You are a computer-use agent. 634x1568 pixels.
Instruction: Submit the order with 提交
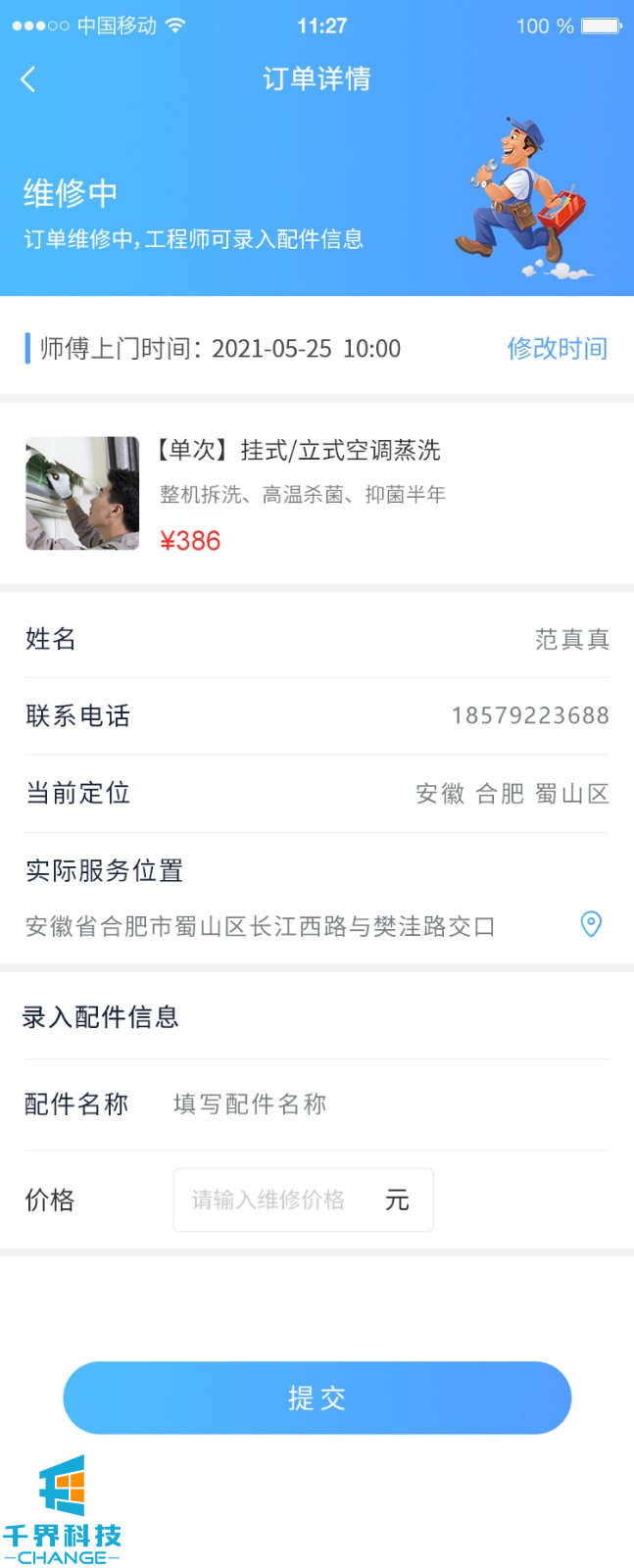[317, 1397]
